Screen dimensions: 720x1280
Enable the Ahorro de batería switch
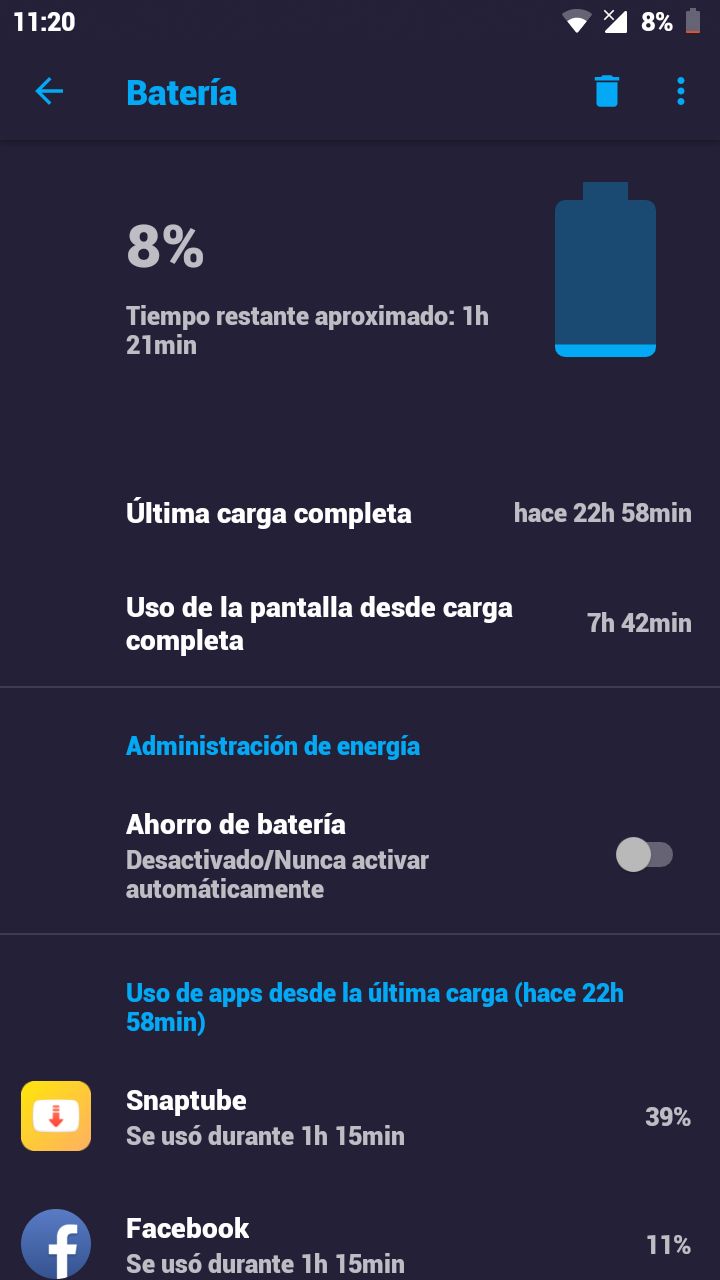[x=644, y=855]
